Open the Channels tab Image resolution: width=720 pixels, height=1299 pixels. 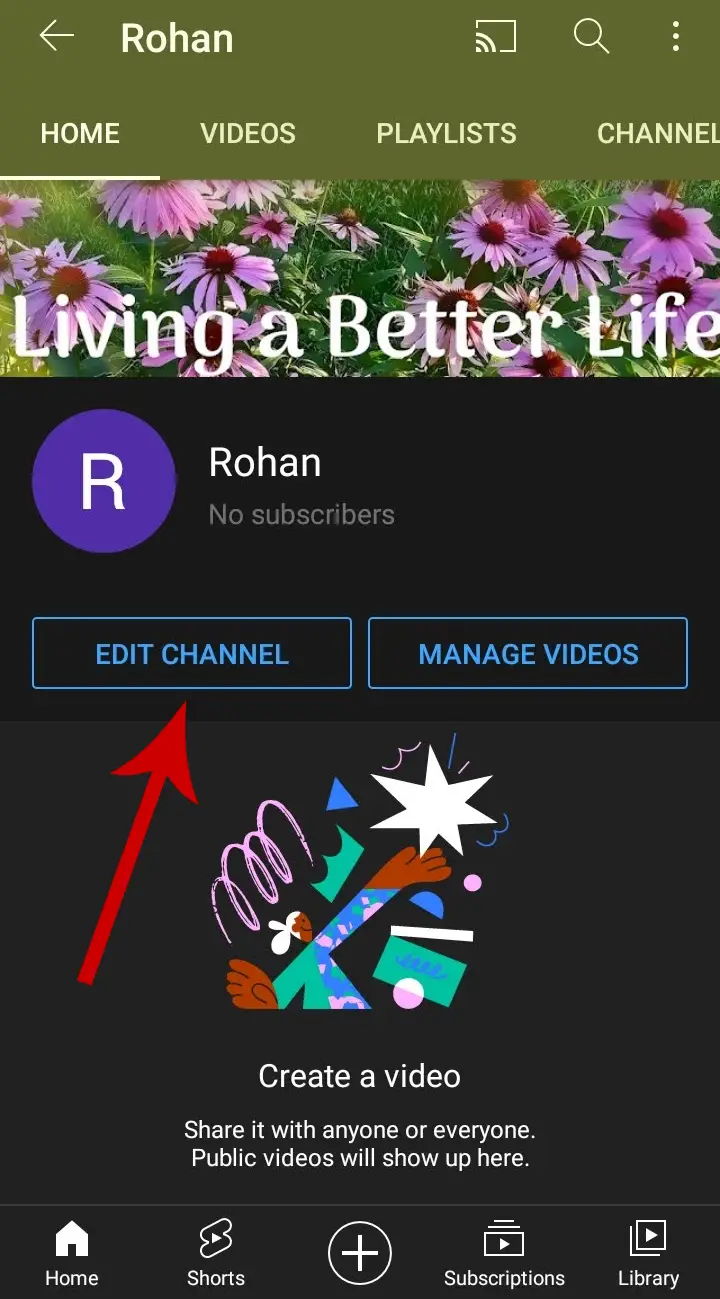coord(657,134)
